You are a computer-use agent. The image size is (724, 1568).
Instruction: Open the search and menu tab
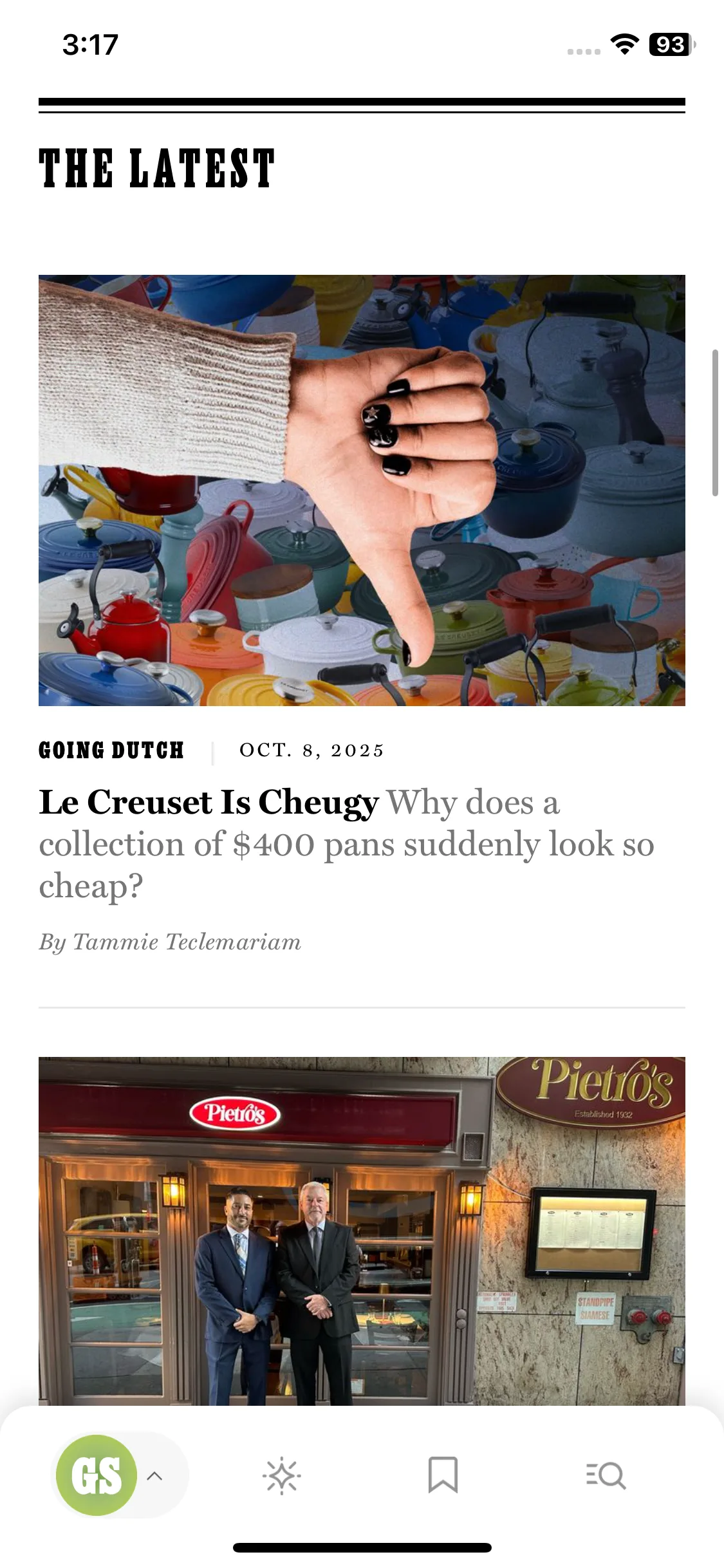[606, 1475]
